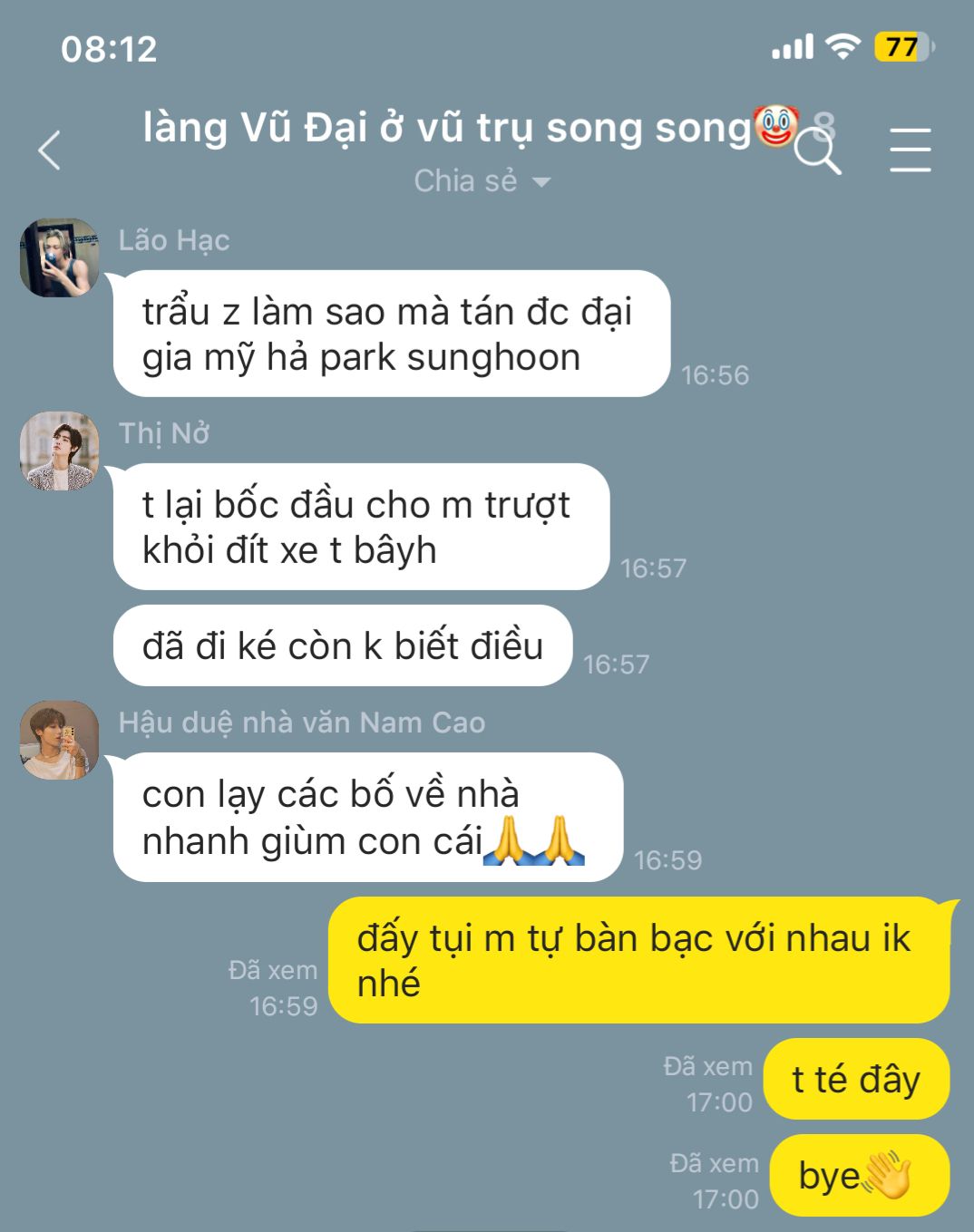Screen dimensions: 974x1232
Task: Open Hậu duệ nhà văn Nam Cao's avatar
Action: [x=60, y=740]
